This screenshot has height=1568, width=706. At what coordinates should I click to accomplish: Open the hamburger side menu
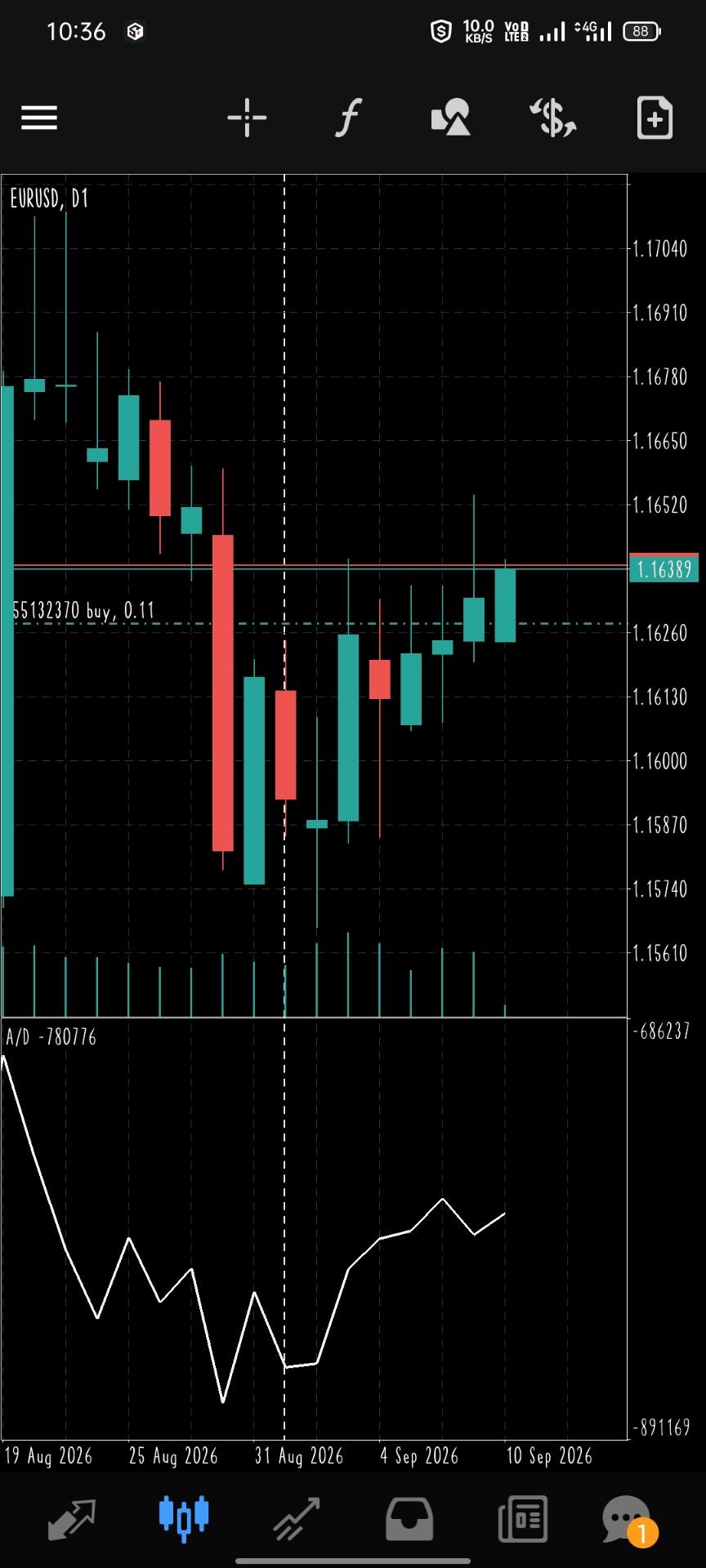coord(39,118)
